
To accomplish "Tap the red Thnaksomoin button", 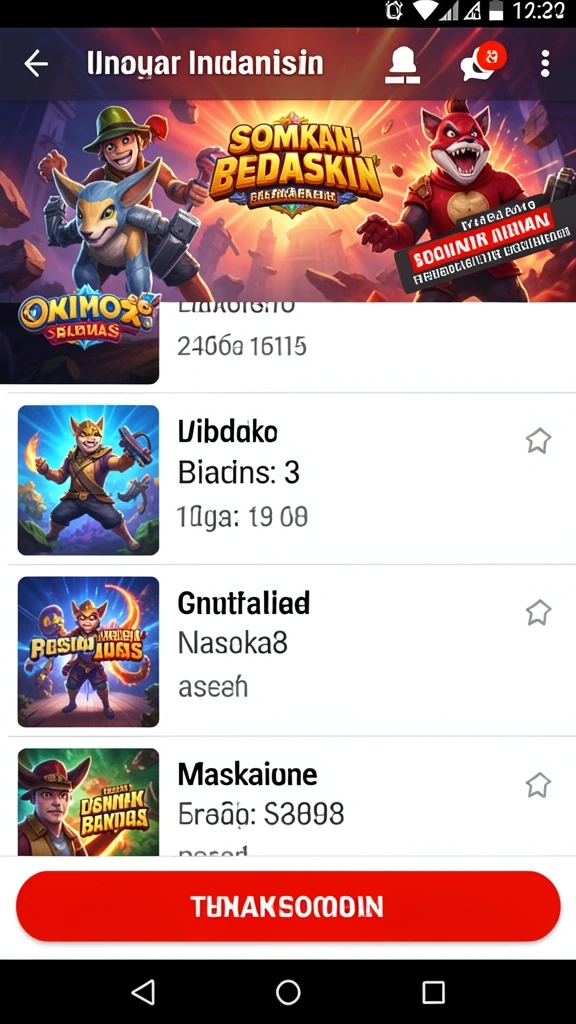I will 288,906.
